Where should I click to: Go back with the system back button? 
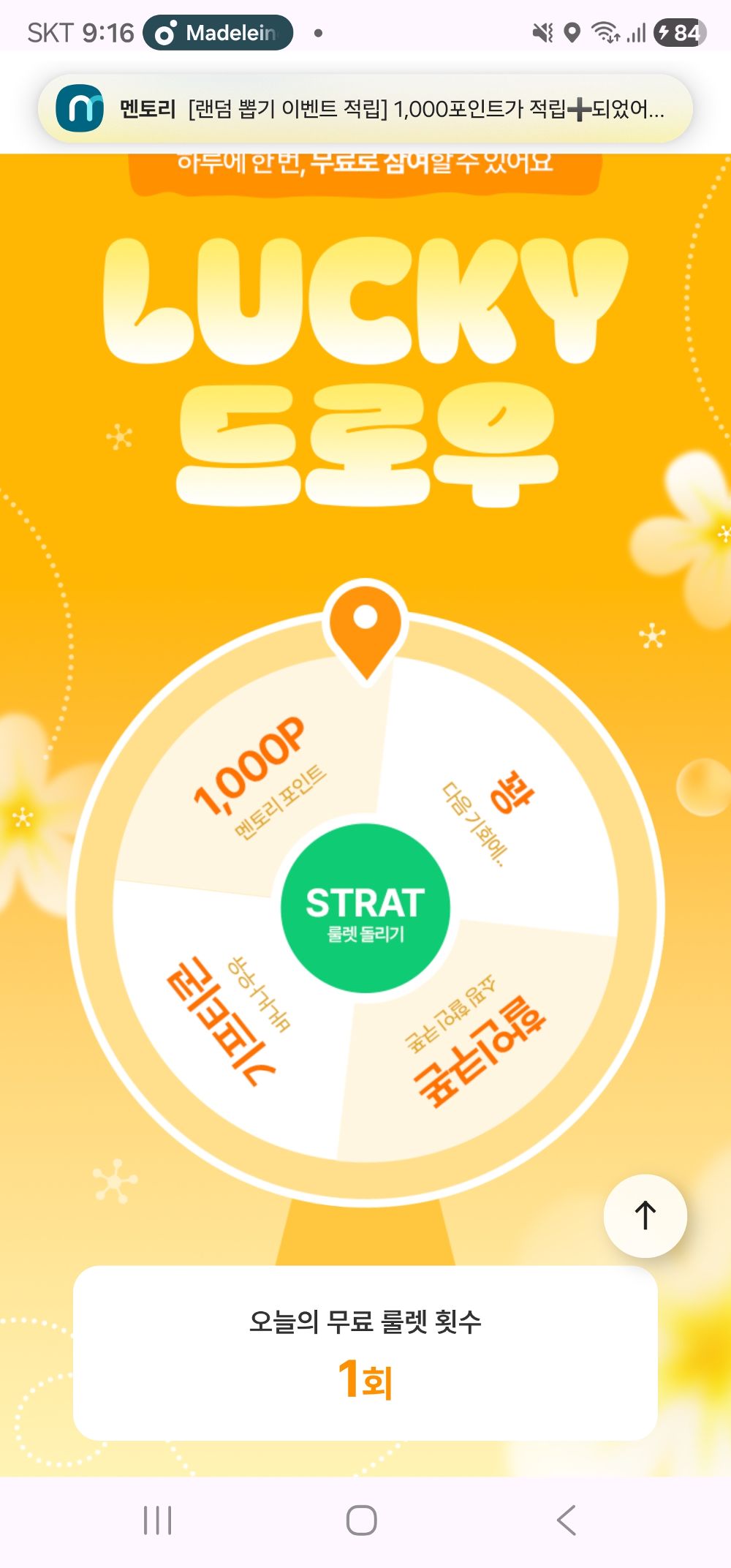pyautogui.click(x=567, y=1520)
